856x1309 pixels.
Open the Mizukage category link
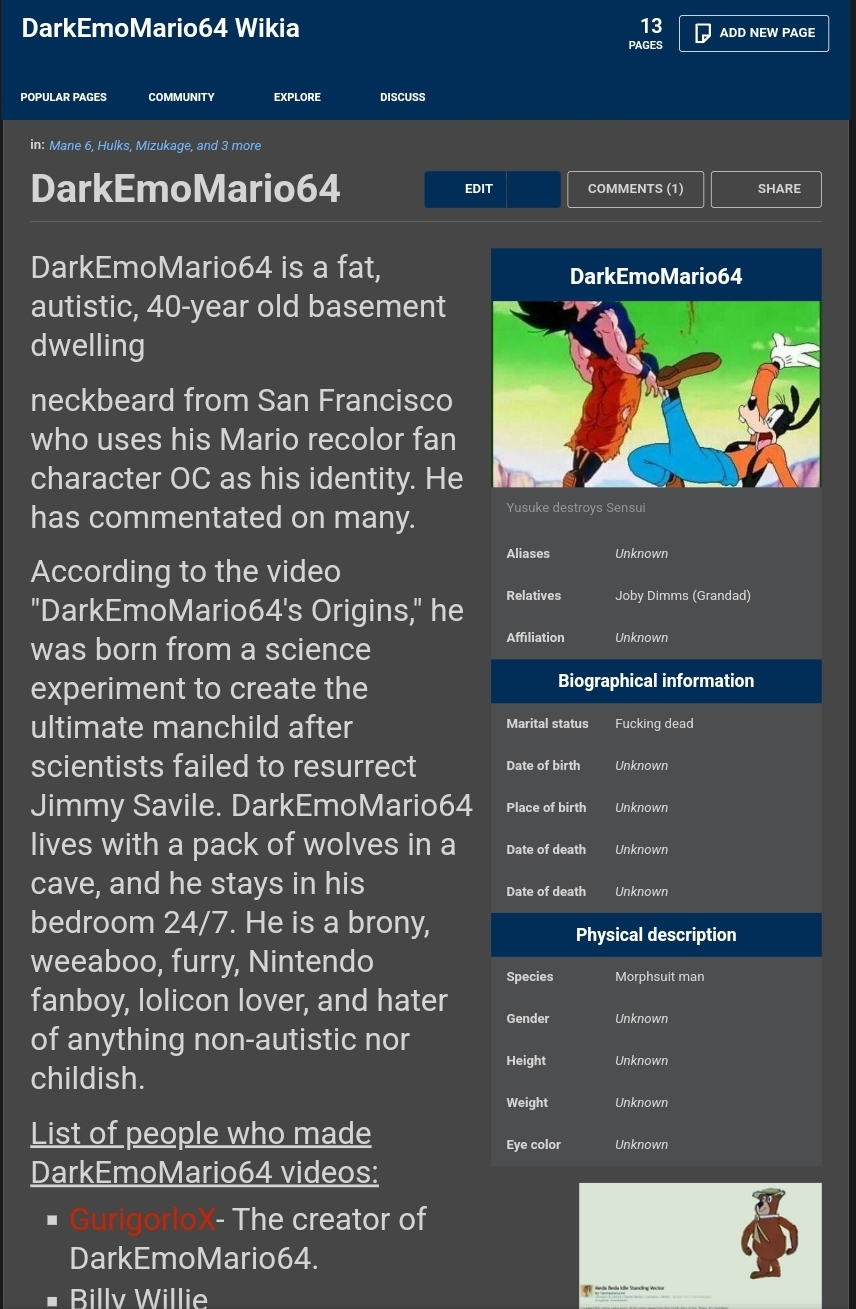click(164, 146)
